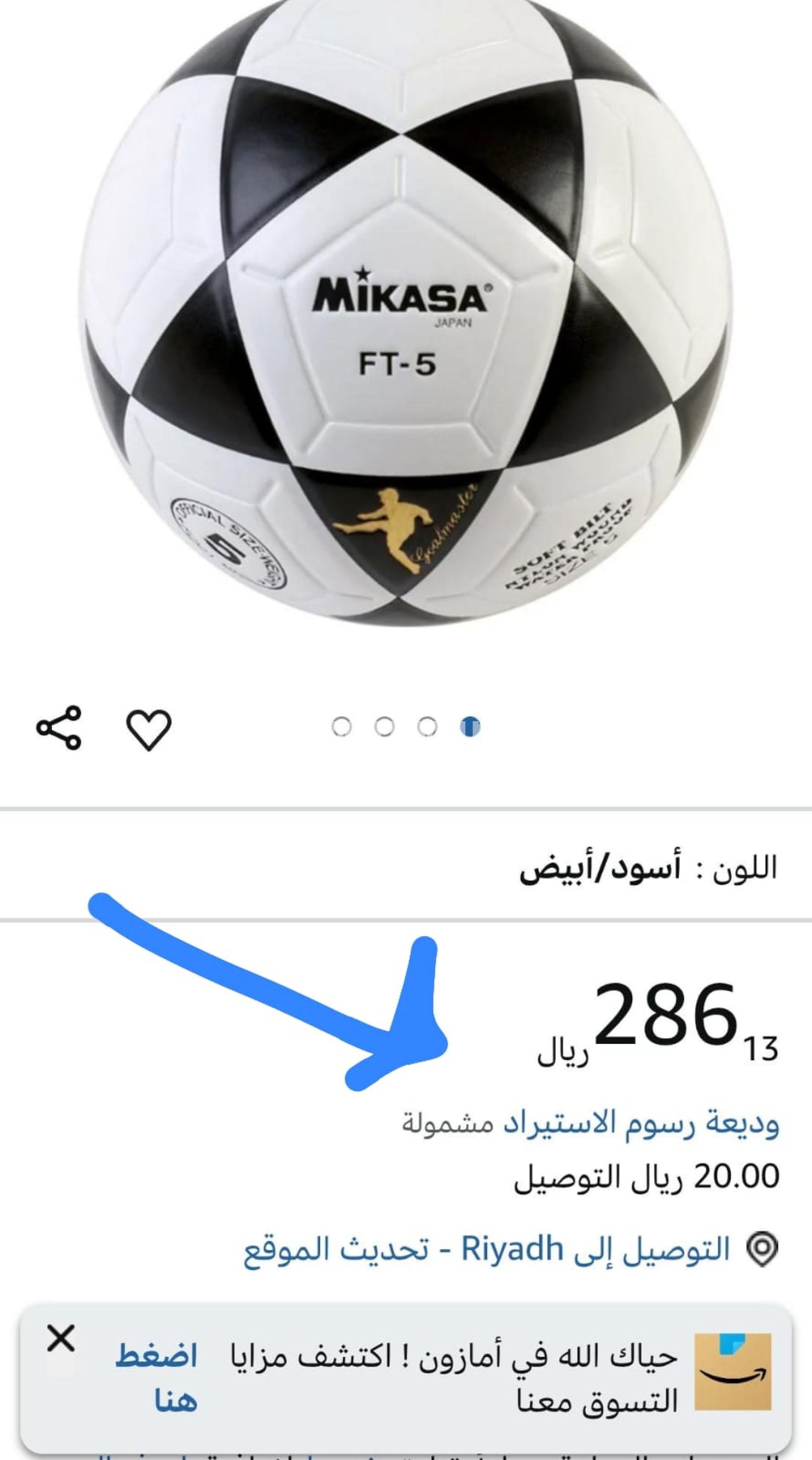This screenshot has height=1460, width=812.
Task: Share this Mikasa ball listing
Action: click(x=59, y=728)
